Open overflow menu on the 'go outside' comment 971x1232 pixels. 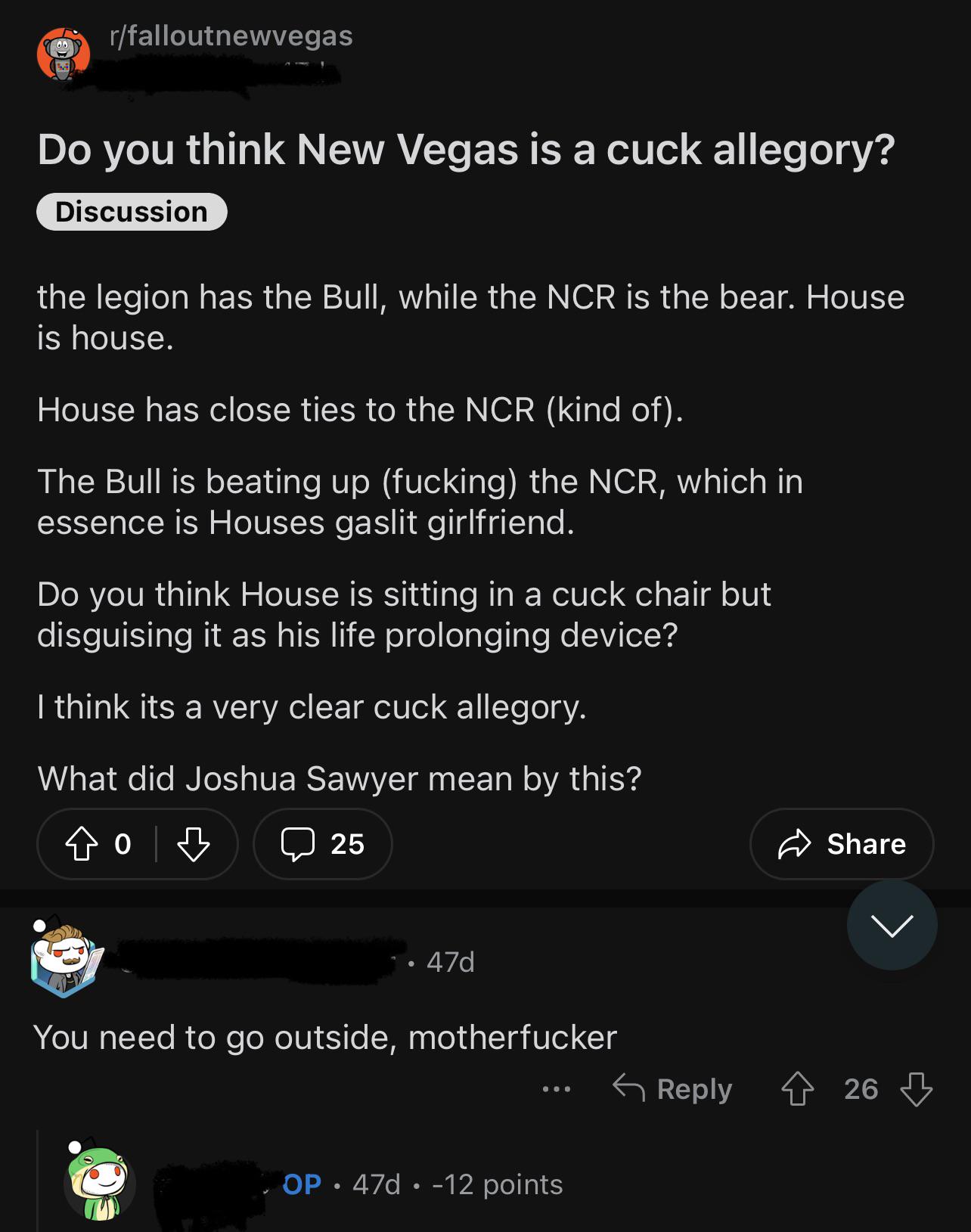click(x=557, y=1089)
